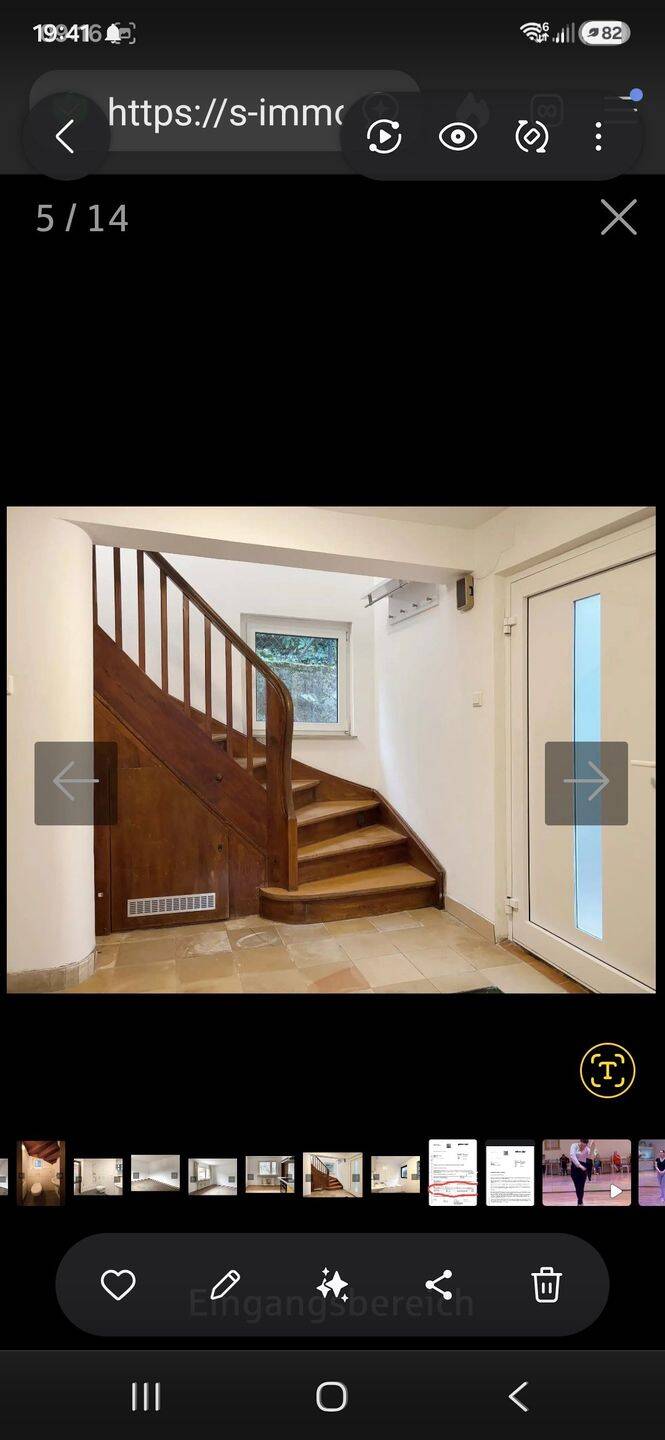Open the AI sparkle enhancement tool
This screenshot has height=1440, width=665.
(x=332, y=1285)
